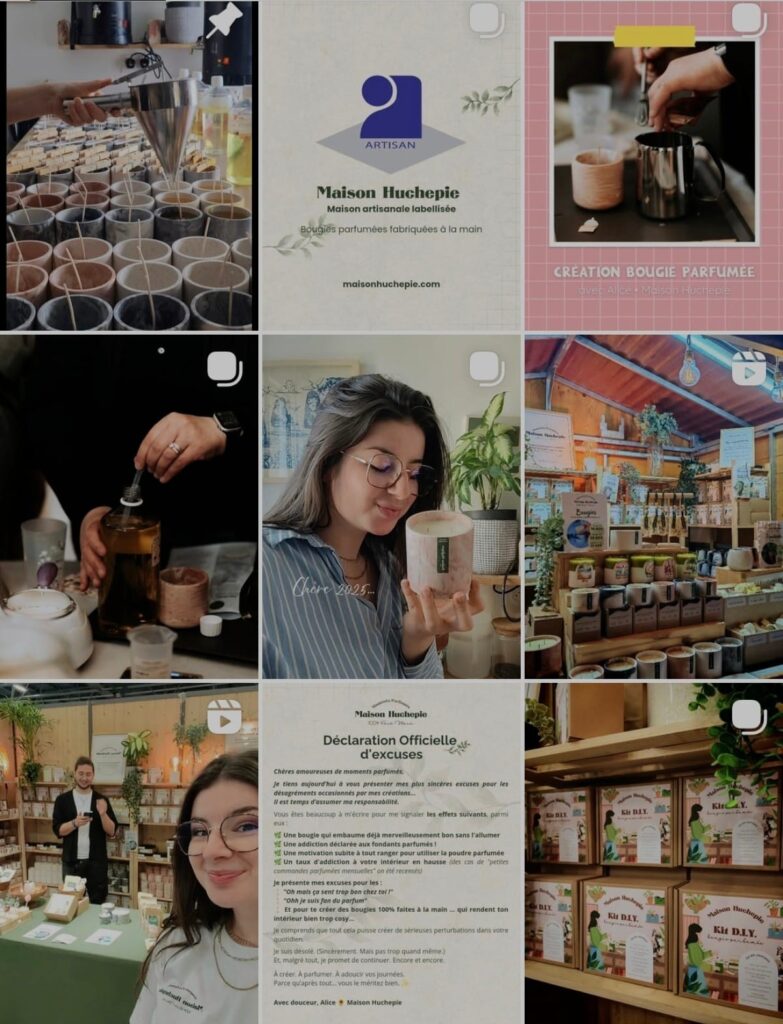Open the Maison Huchepie Artisan label post

point(391,166)
